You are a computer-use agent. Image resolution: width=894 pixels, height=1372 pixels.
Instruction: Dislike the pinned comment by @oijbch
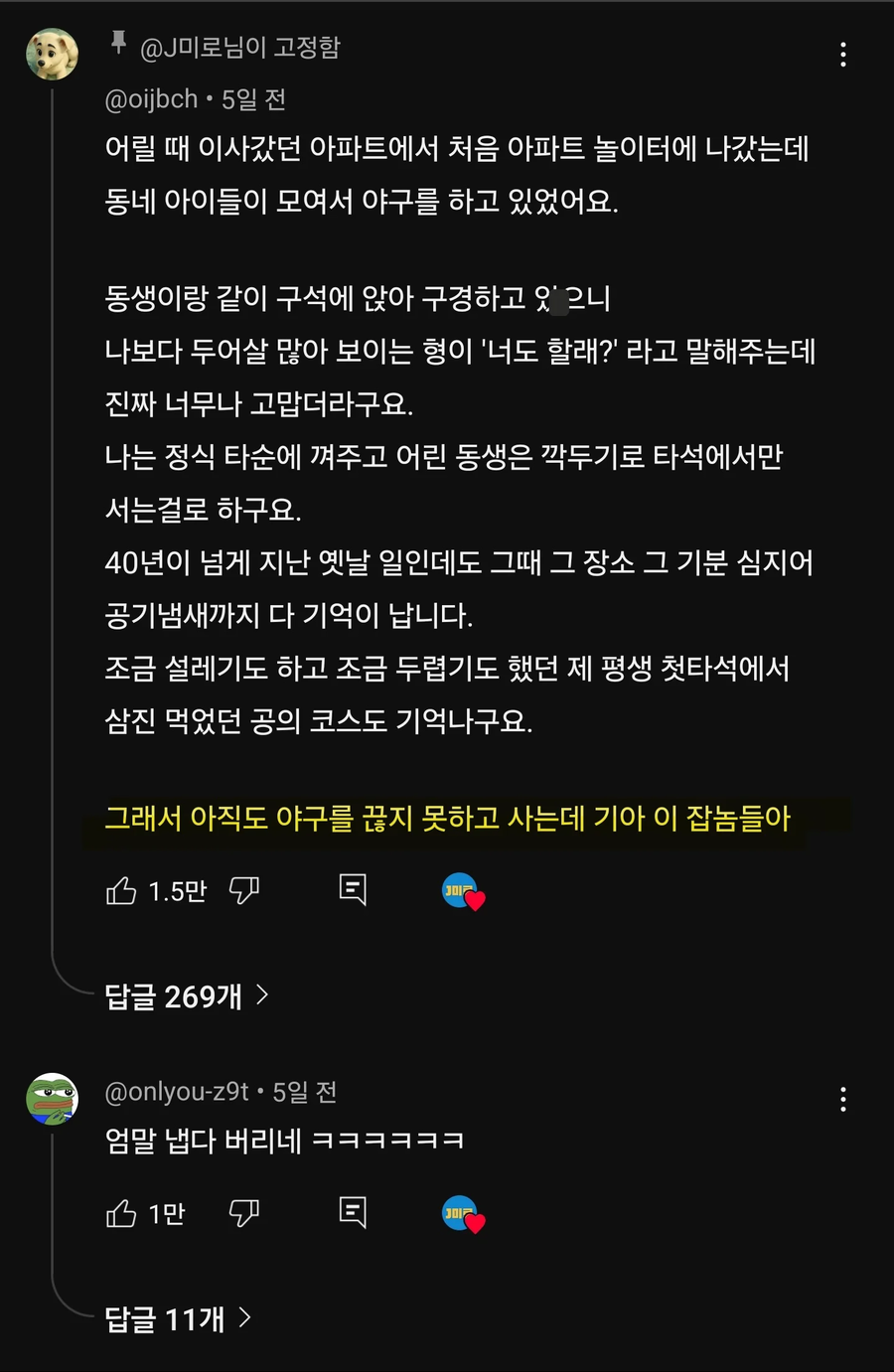pyautogui.click(x=244, y=890)
